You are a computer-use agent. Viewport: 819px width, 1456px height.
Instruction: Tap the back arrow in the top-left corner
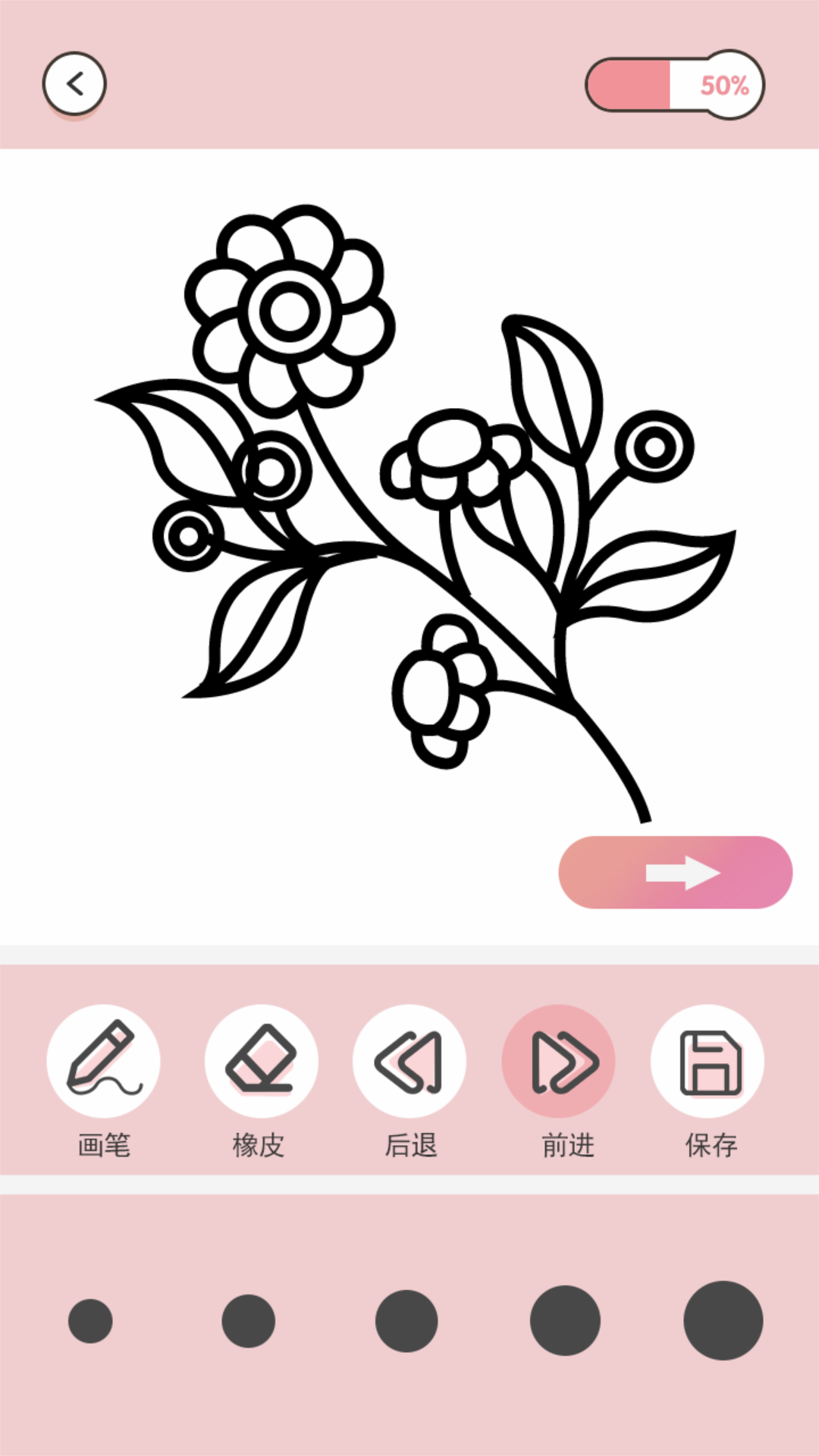tap(74, 84)
